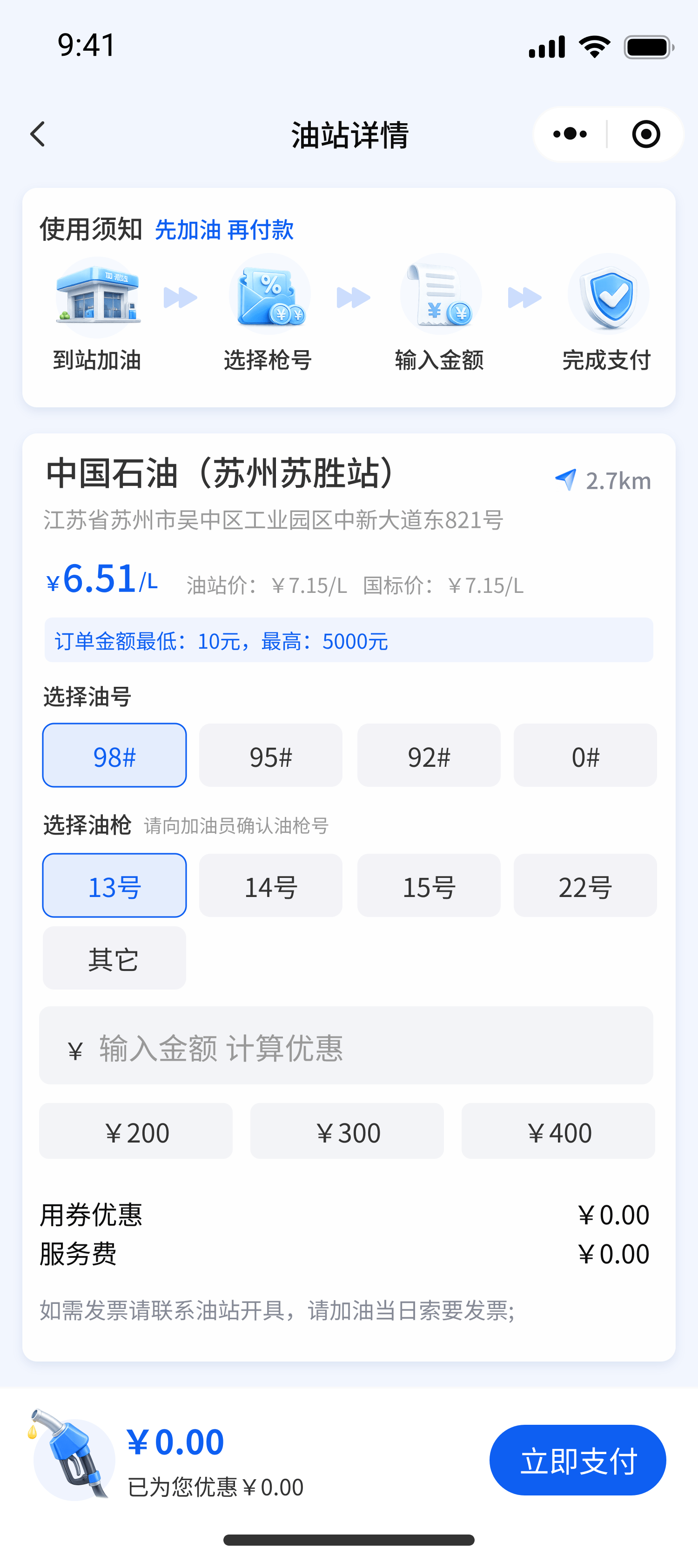
Task: Choose the 92# fuel grade
Action: click(429, 755)
